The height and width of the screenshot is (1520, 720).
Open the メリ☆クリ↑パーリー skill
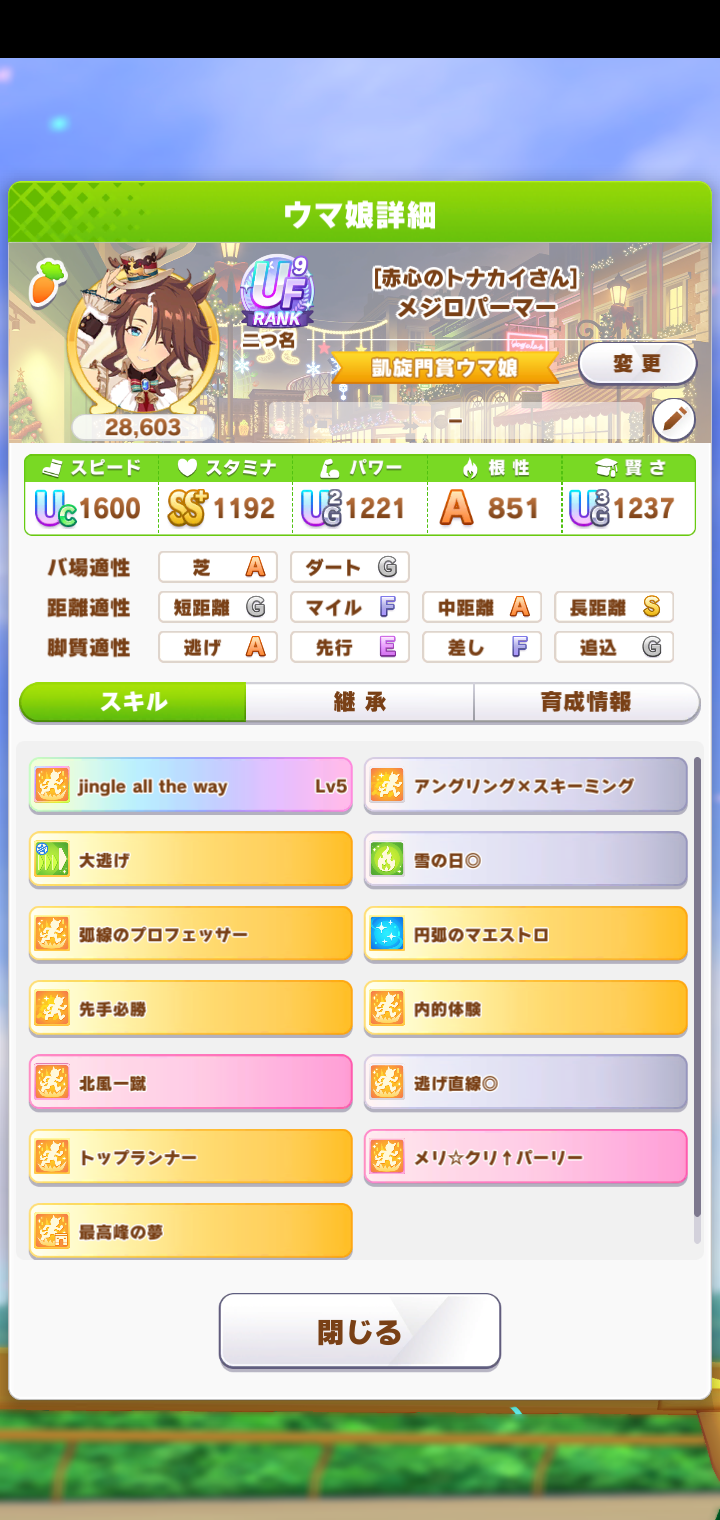(526, 1158)
